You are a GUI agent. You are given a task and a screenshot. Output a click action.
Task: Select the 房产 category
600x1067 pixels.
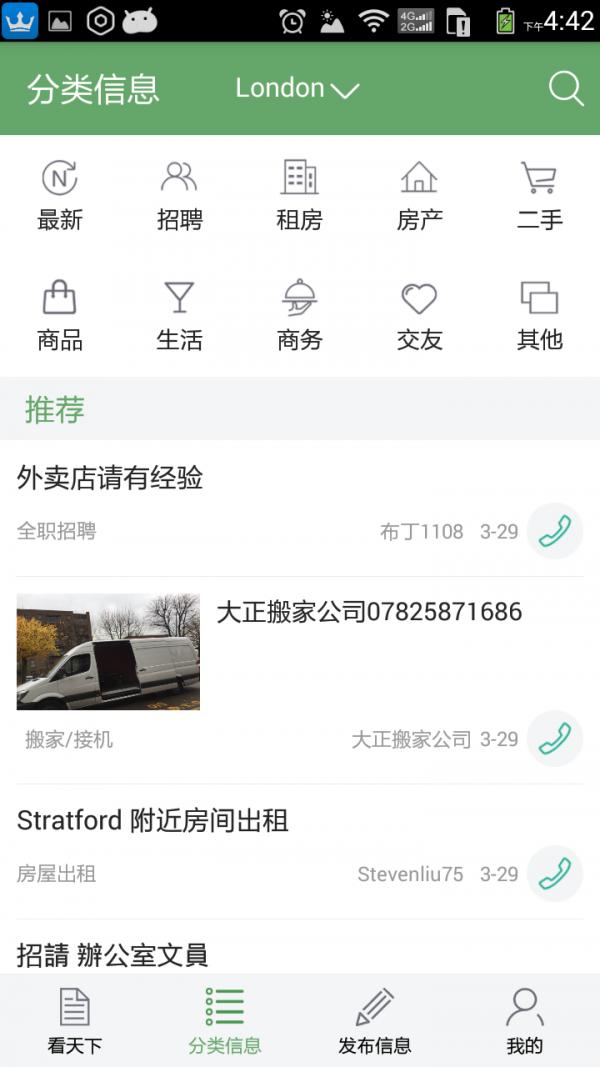[420, 196]
